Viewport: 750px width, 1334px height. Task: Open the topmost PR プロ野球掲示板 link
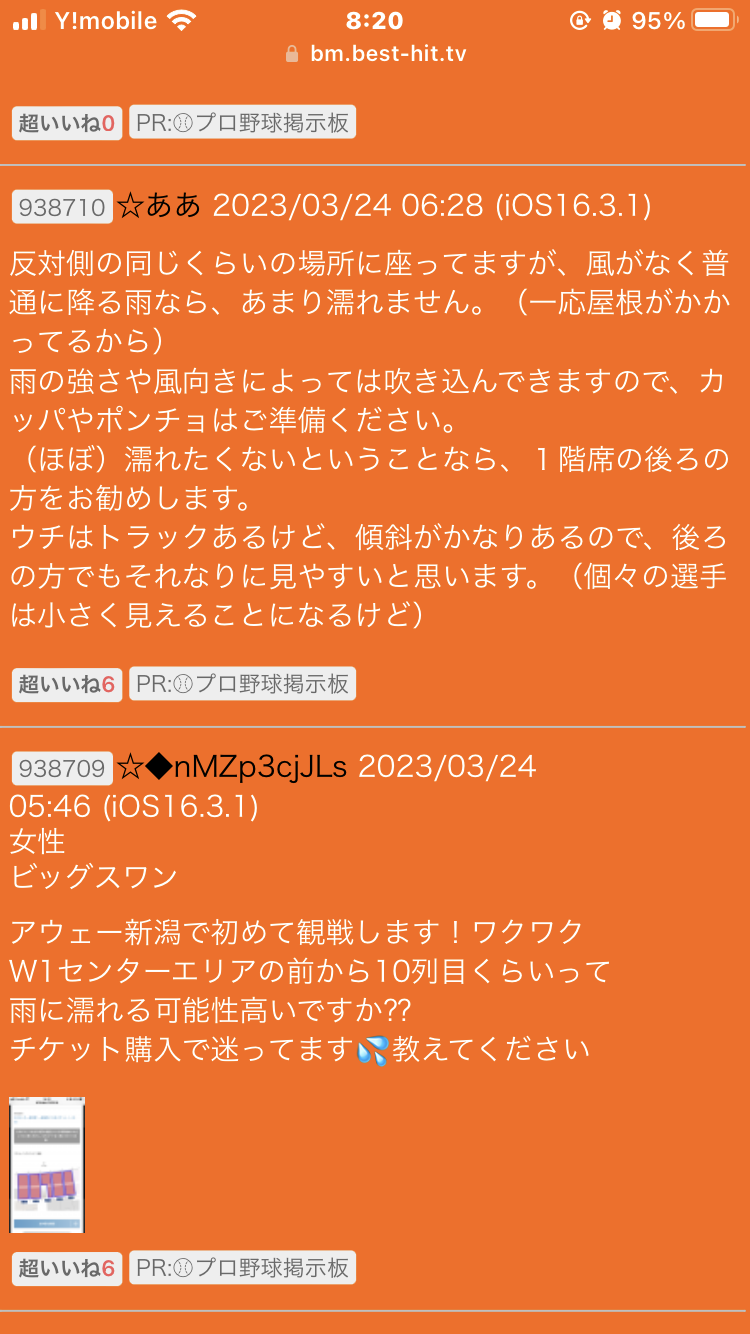[243, 123]
